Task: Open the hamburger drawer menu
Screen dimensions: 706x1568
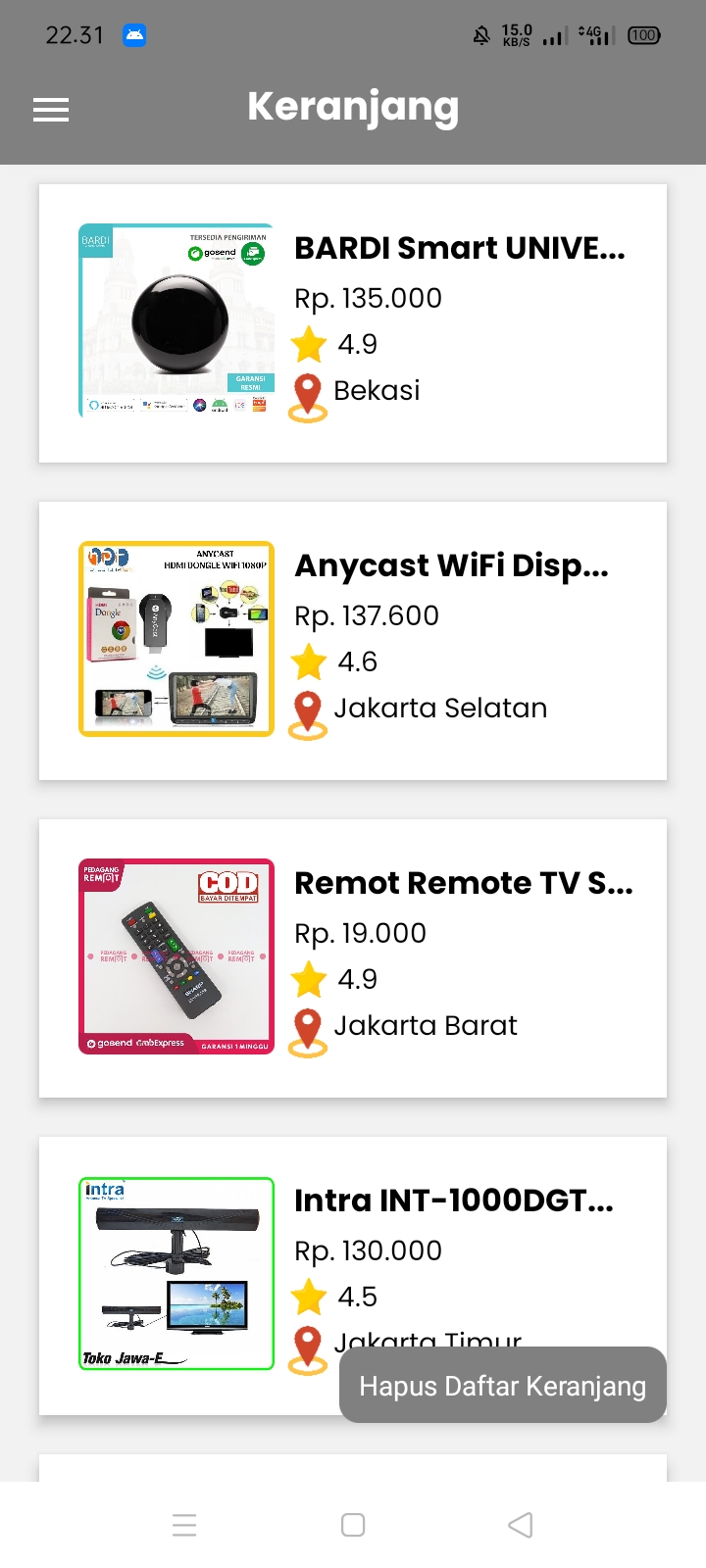Action: (51, 110)
